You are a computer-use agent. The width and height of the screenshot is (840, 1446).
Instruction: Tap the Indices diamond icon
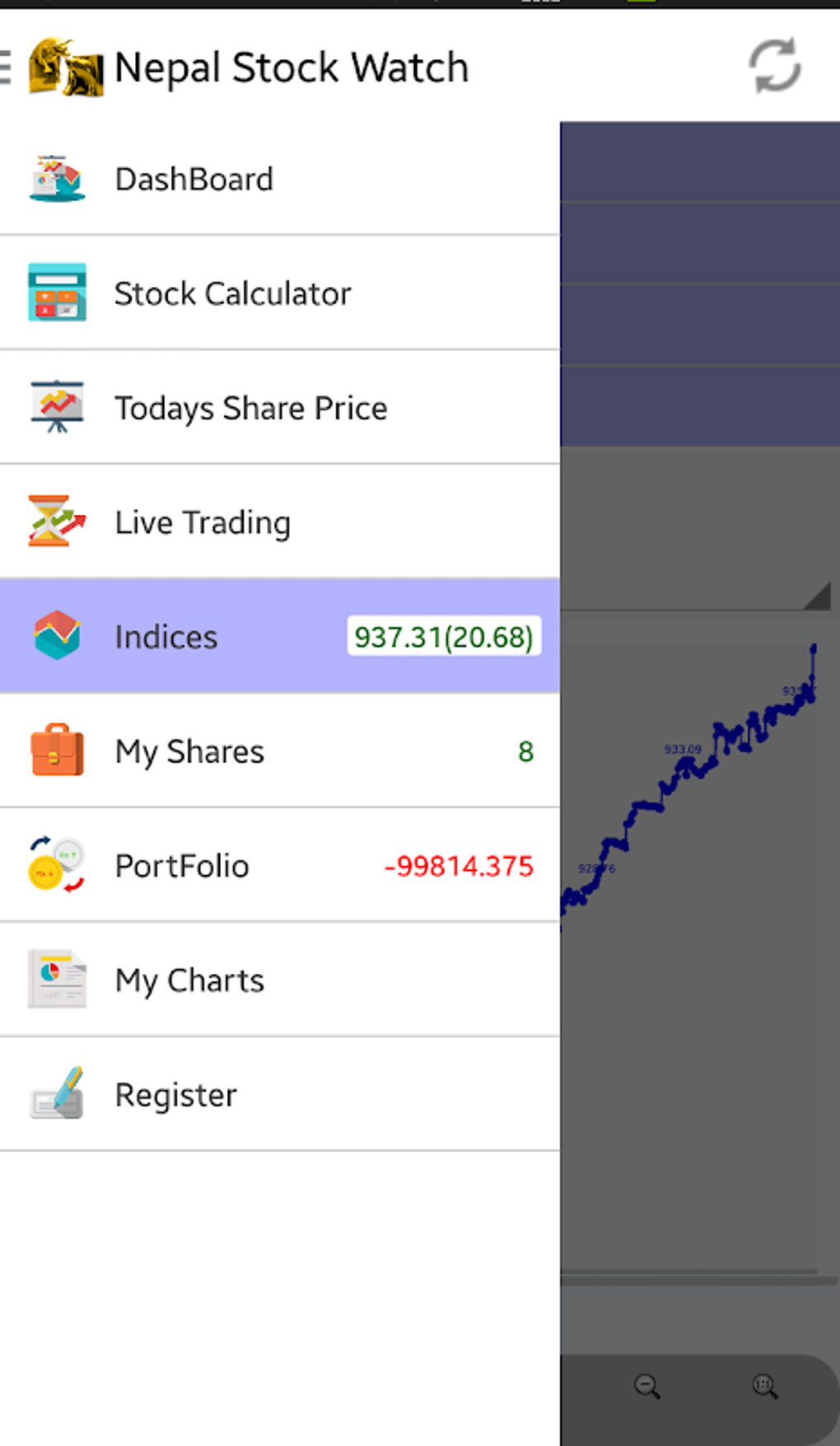pos(57,636)
